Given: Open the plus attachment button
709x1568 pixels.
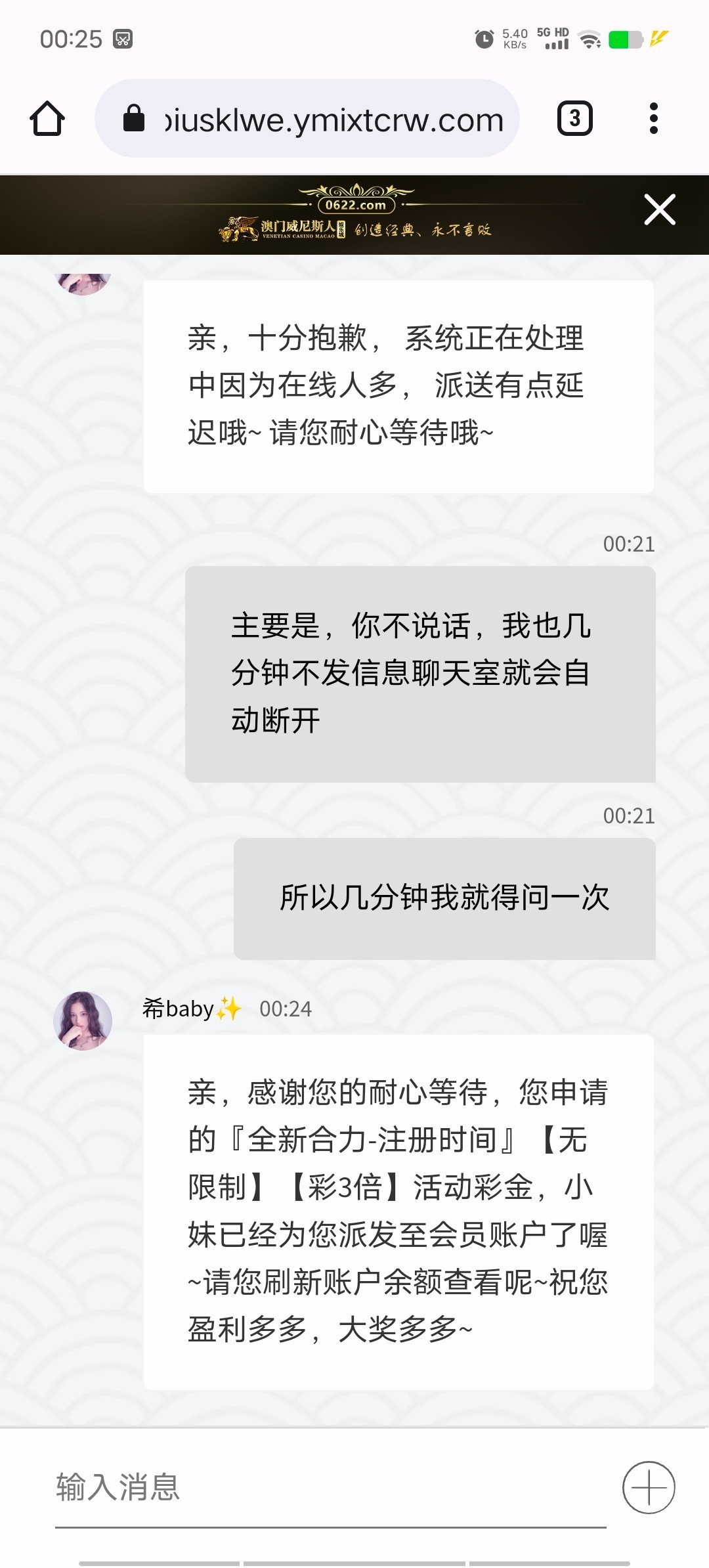Looking at the screenshot, I should (x=649, y=1487).
